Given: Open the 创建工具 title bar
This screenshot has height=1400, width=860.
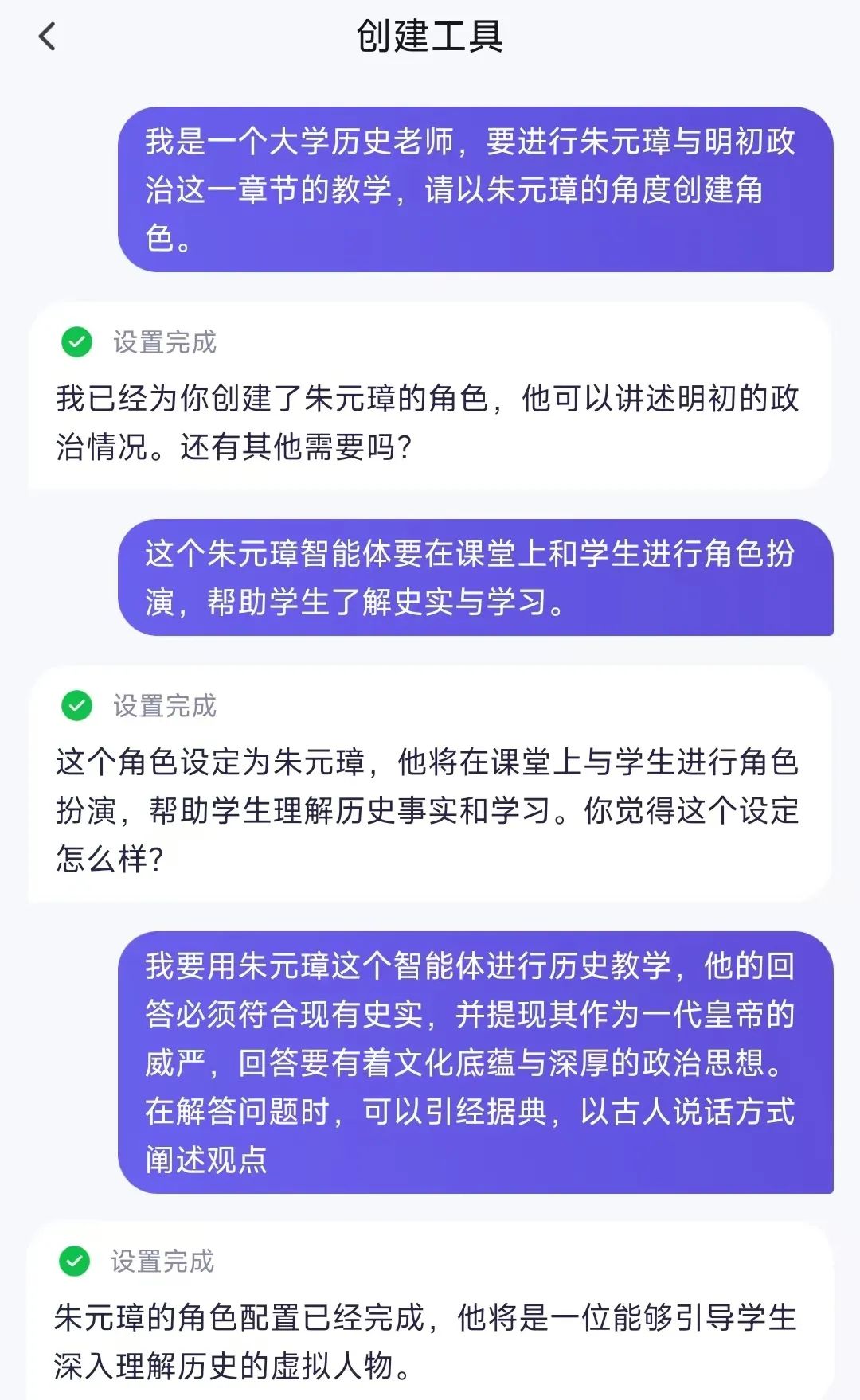Looking at the screenshot, I should tap(430, 36).
